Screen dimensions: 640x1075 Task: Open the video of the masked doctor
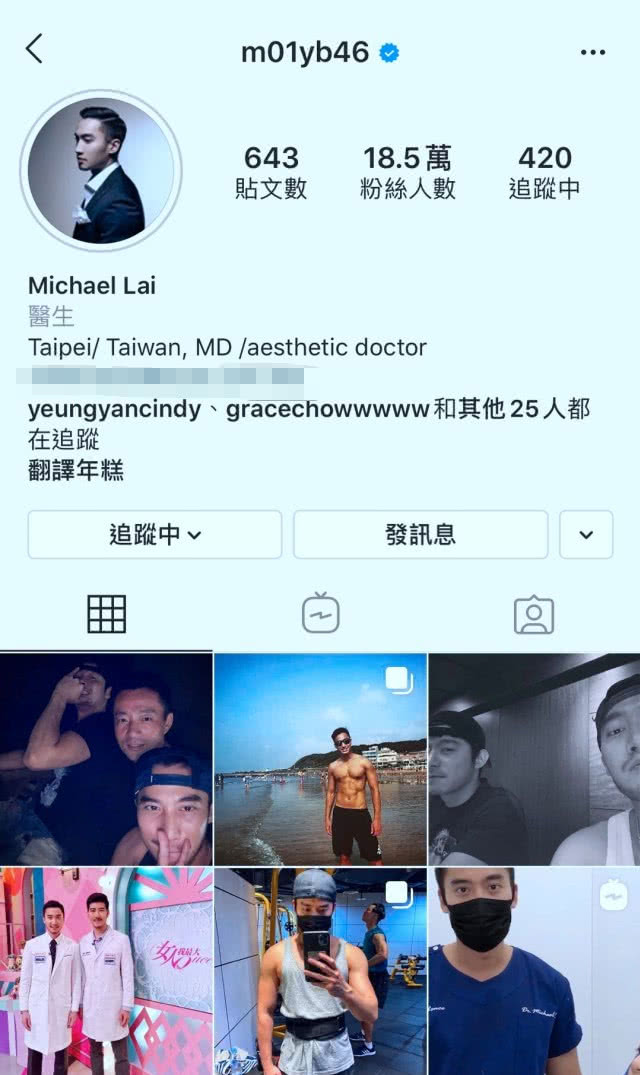[534, 970]
